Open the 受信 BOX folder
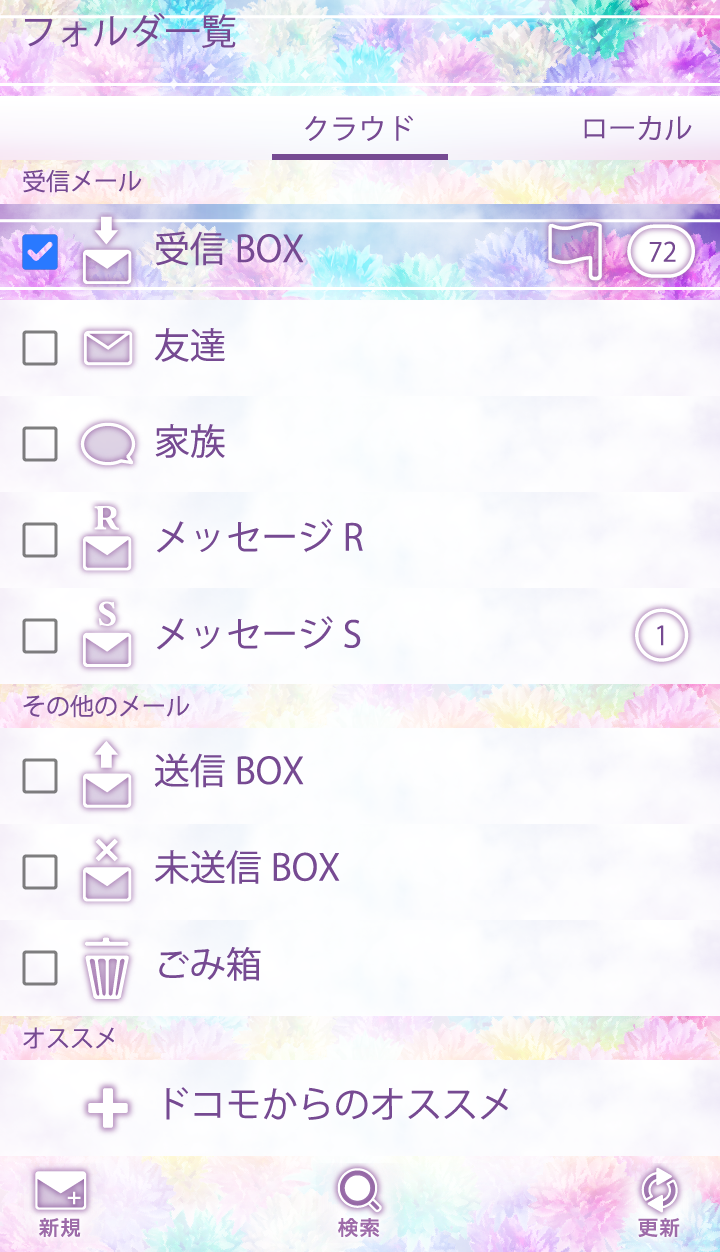Image resolution: width=720 pixels, height=1252 pixels. coord(230,250)
